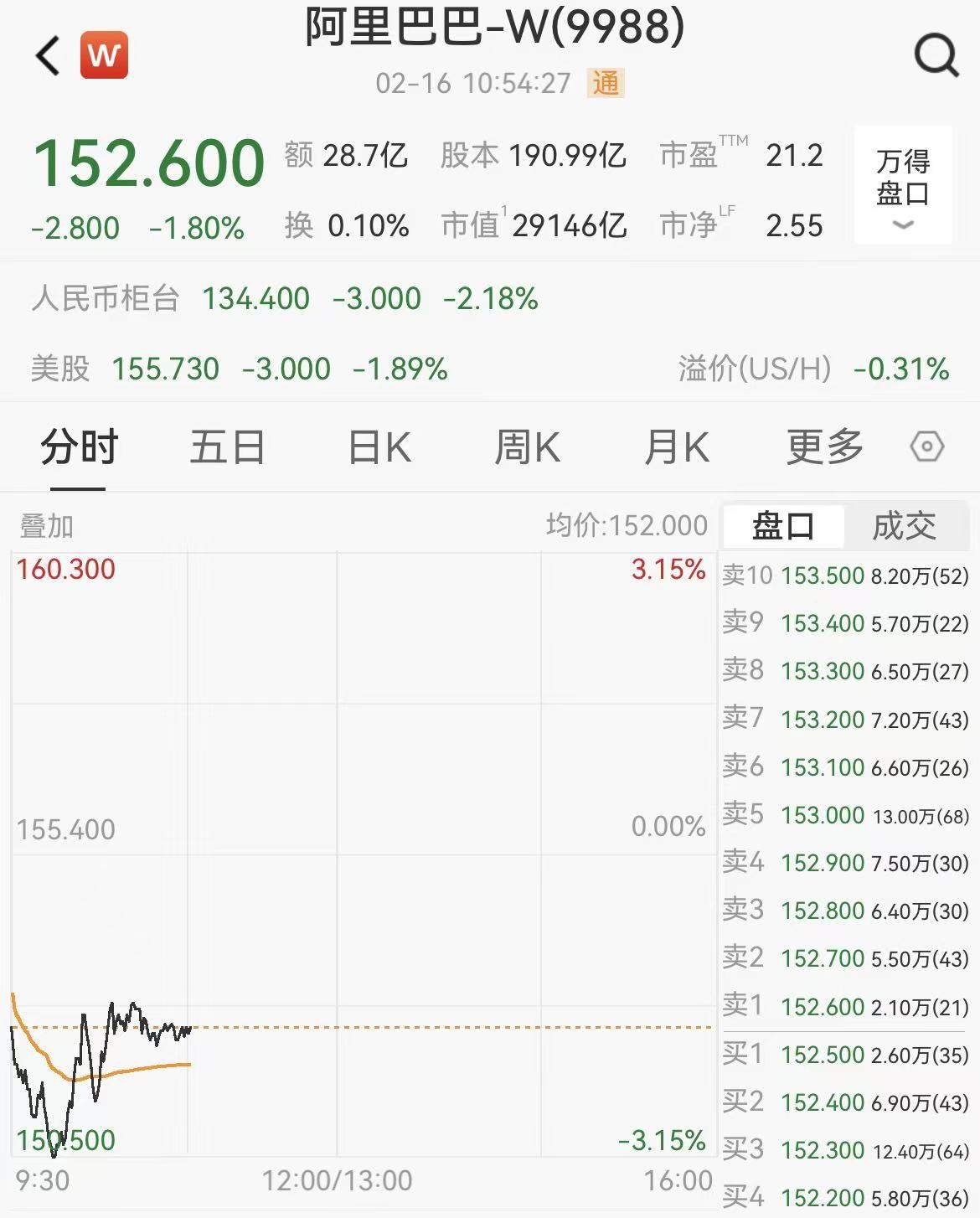Open the 月K chart tab
980x1218 pixels.
(676, 446)
